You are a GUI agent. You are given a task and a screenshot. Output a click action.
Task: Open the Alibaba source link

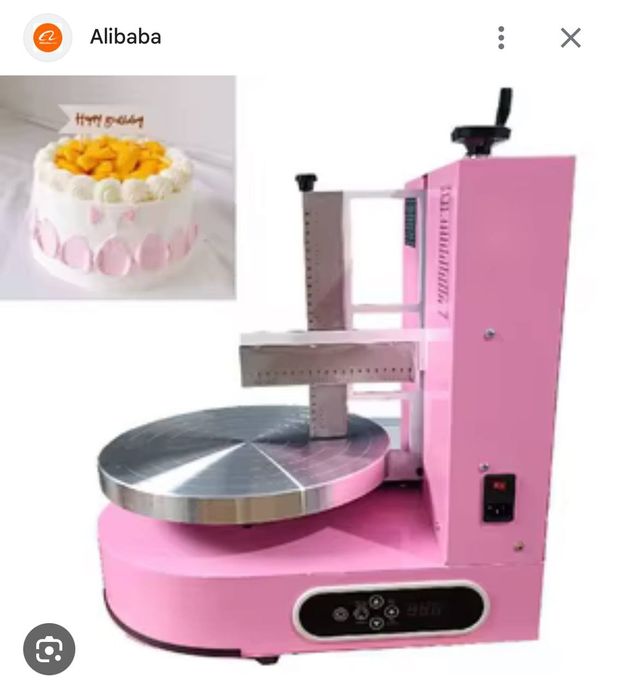pyautogui.click(x=125, y=38)
